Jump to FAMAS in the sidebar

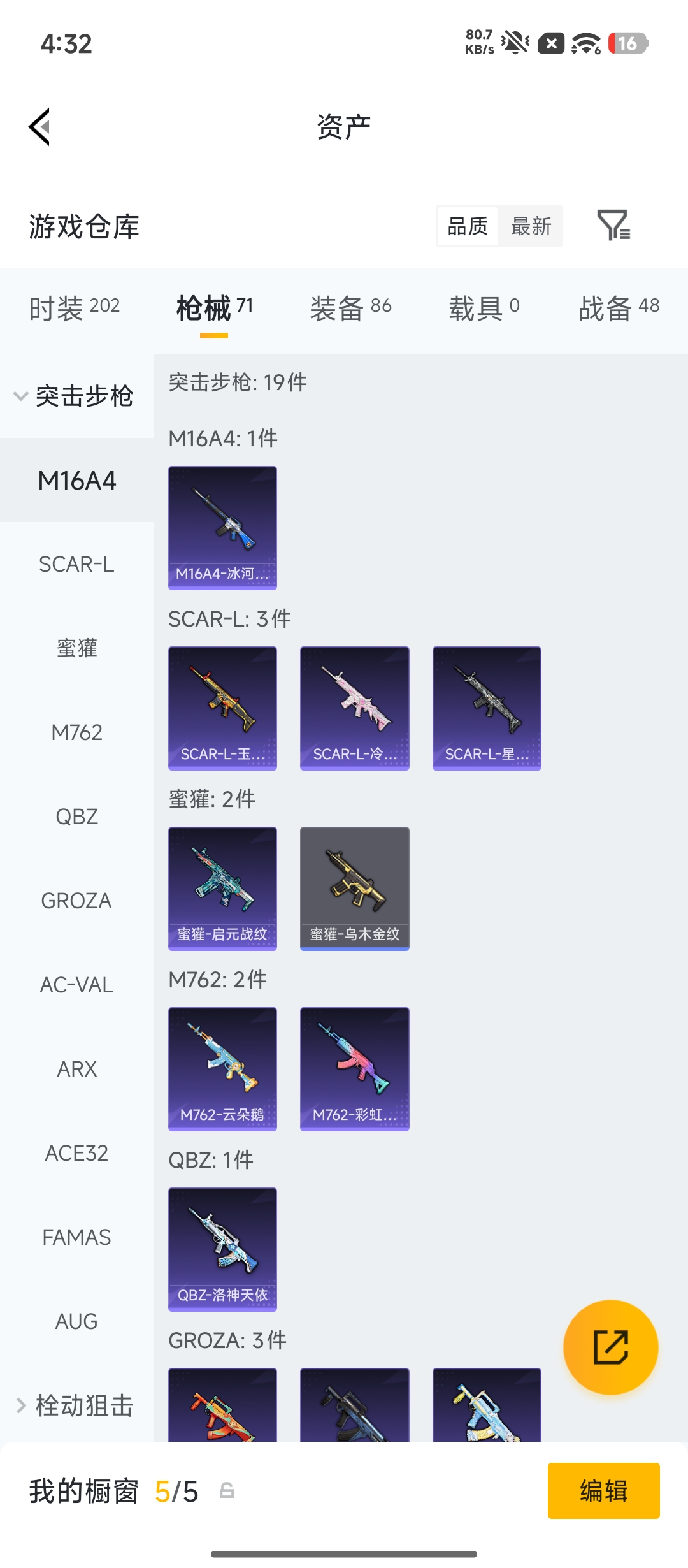76,1237
